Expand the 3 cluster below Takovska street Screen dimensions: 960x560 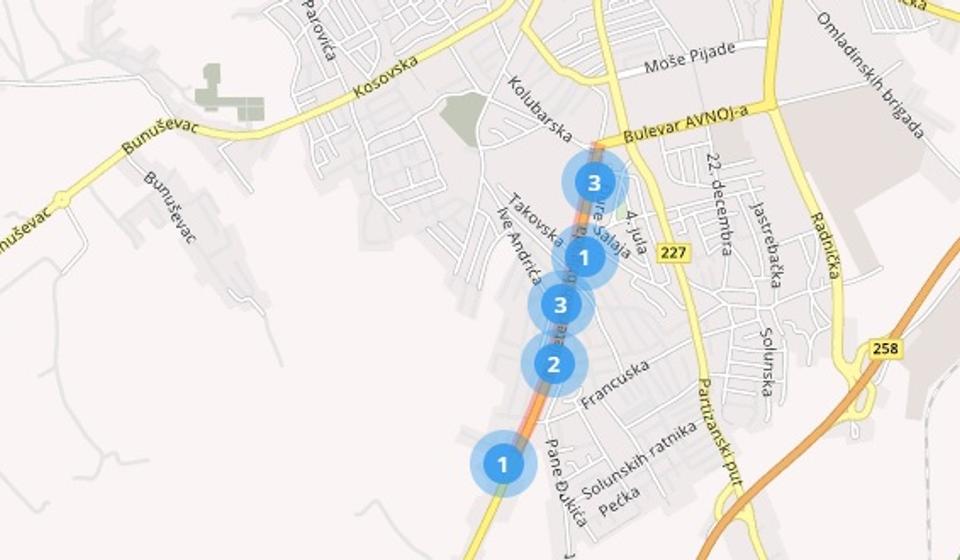[561, 305]
